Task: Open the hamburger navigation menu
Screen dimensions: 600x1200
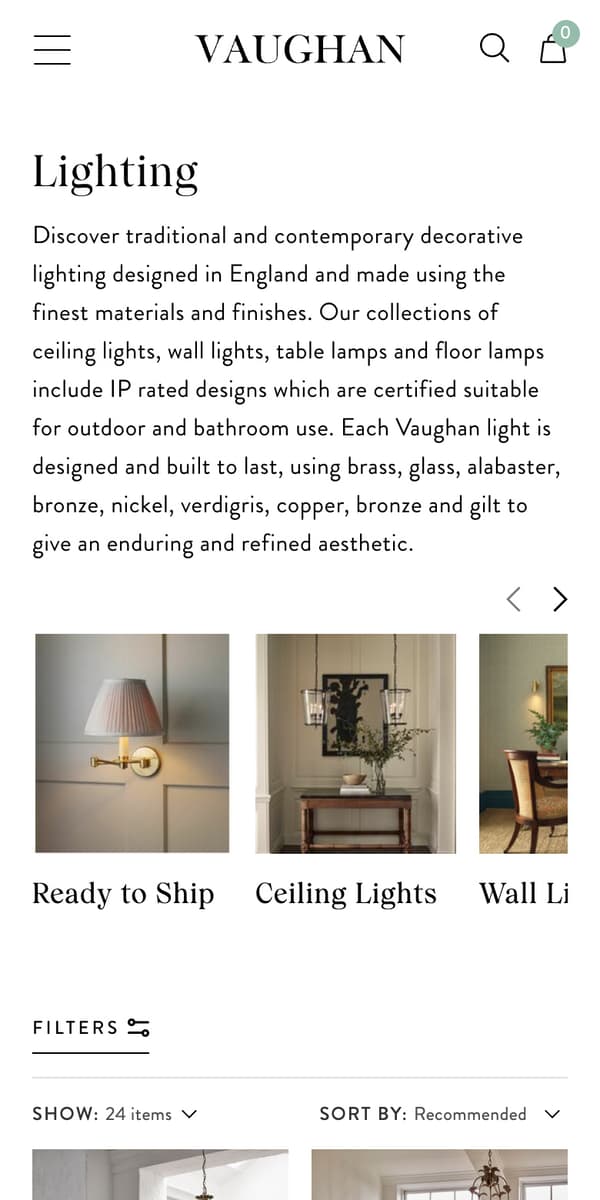Action: [52, 49]
